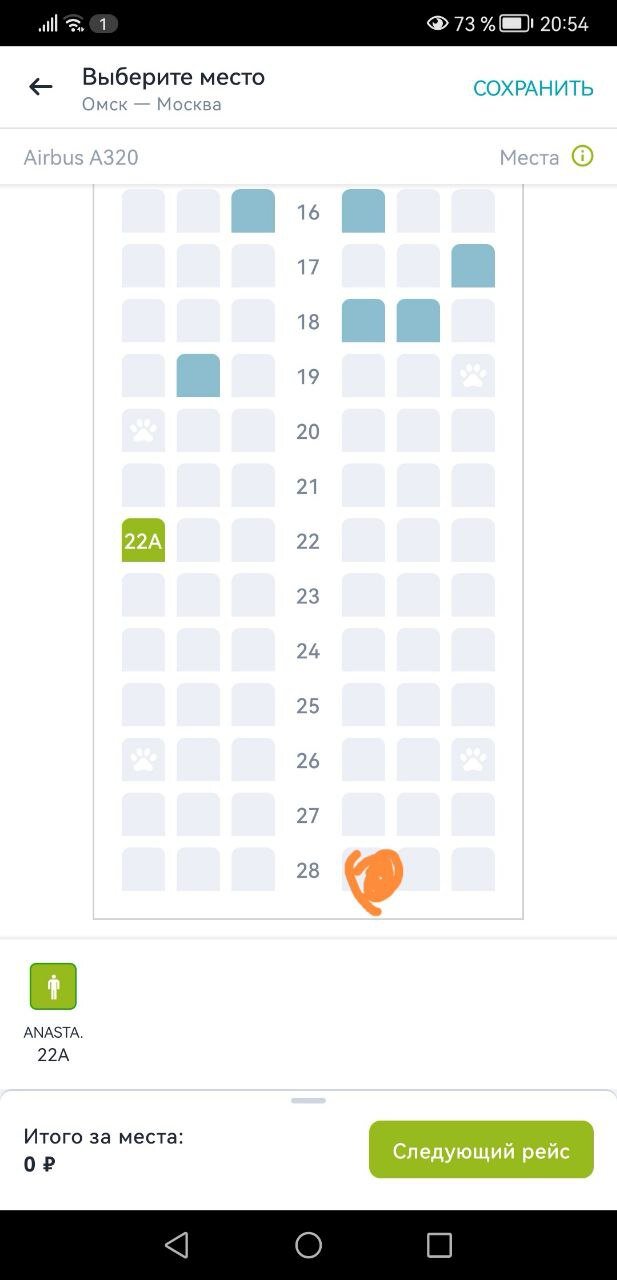Deselect the green seat 22A
This screenshot has height=1280, width=617.
143,541
